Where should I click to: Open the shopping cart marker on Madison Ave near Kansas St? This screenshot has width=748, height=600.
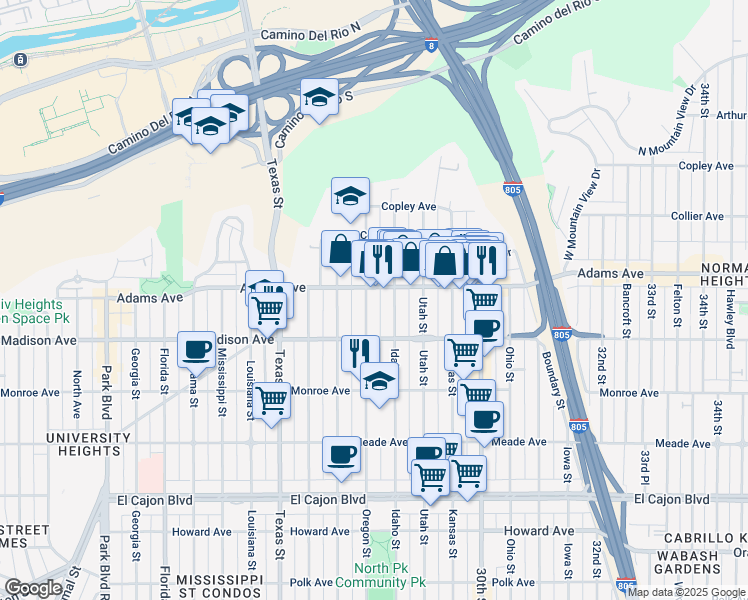coord(463,352)
